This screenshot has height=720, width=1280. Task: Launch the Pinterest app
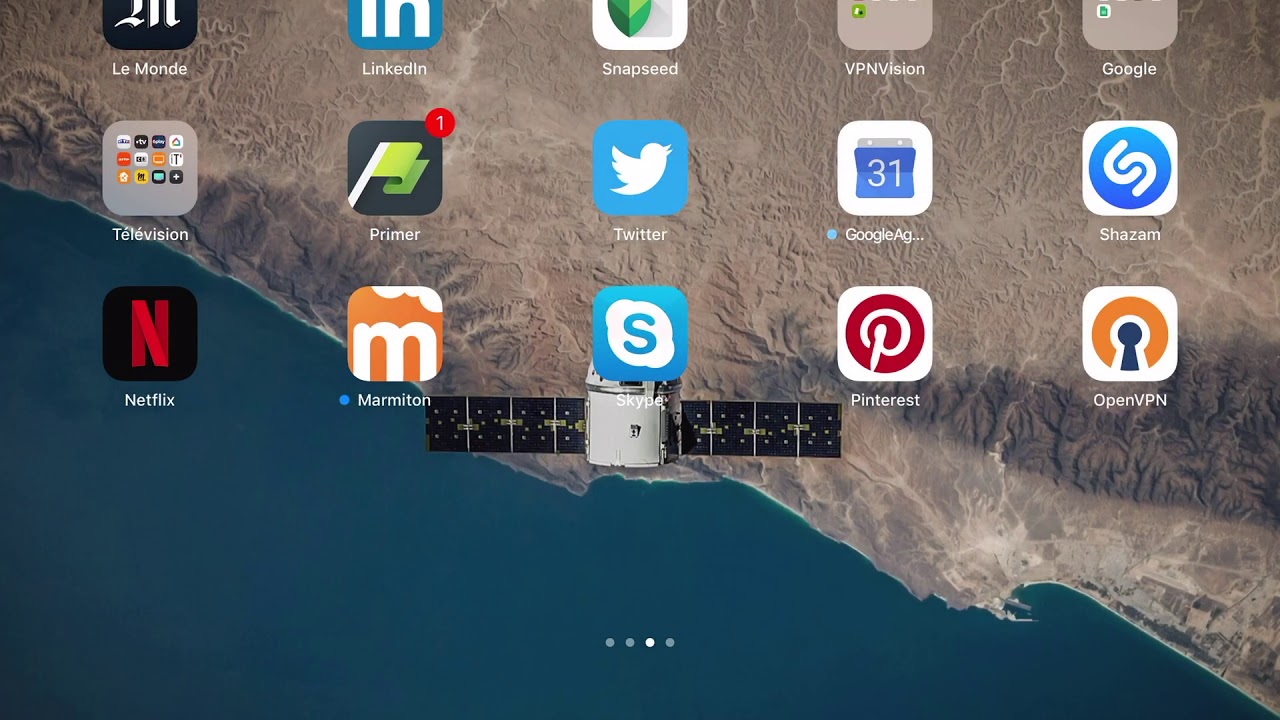coord(884,334)
